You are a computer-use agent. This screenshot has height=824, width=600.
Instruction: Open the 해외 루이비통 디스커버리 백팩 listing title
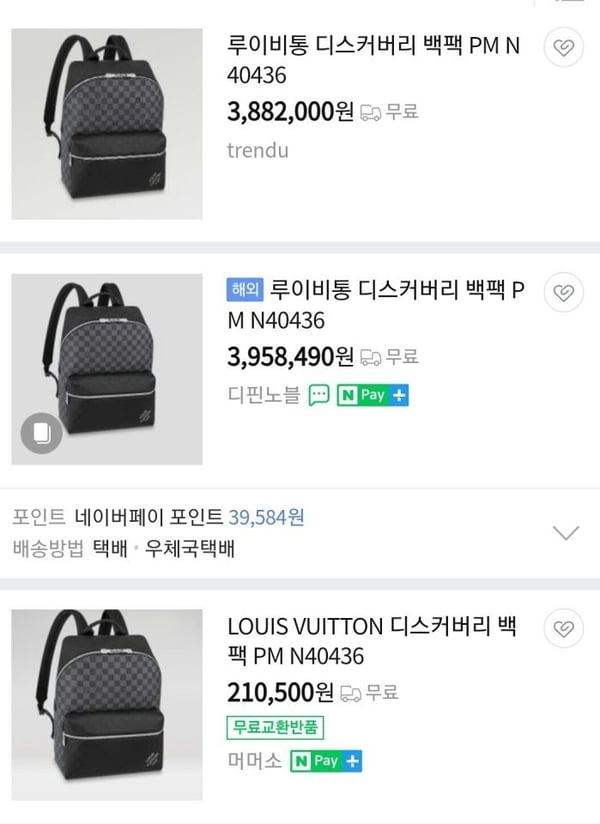[390, 305]
